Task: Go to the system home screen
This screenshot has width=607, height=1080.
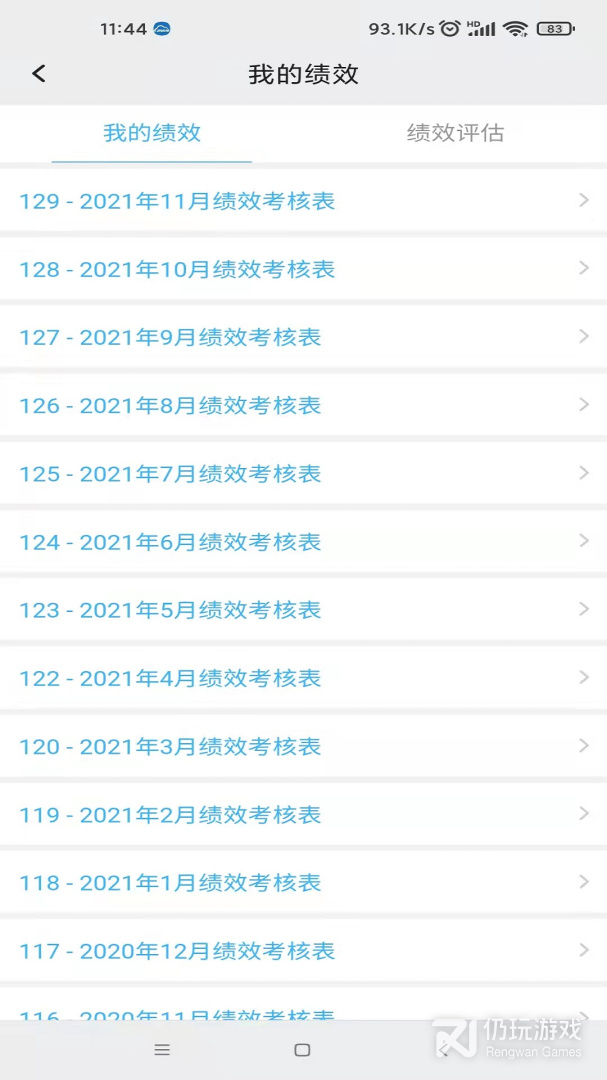Action: pyautogui.click(x=302, y=1050)
